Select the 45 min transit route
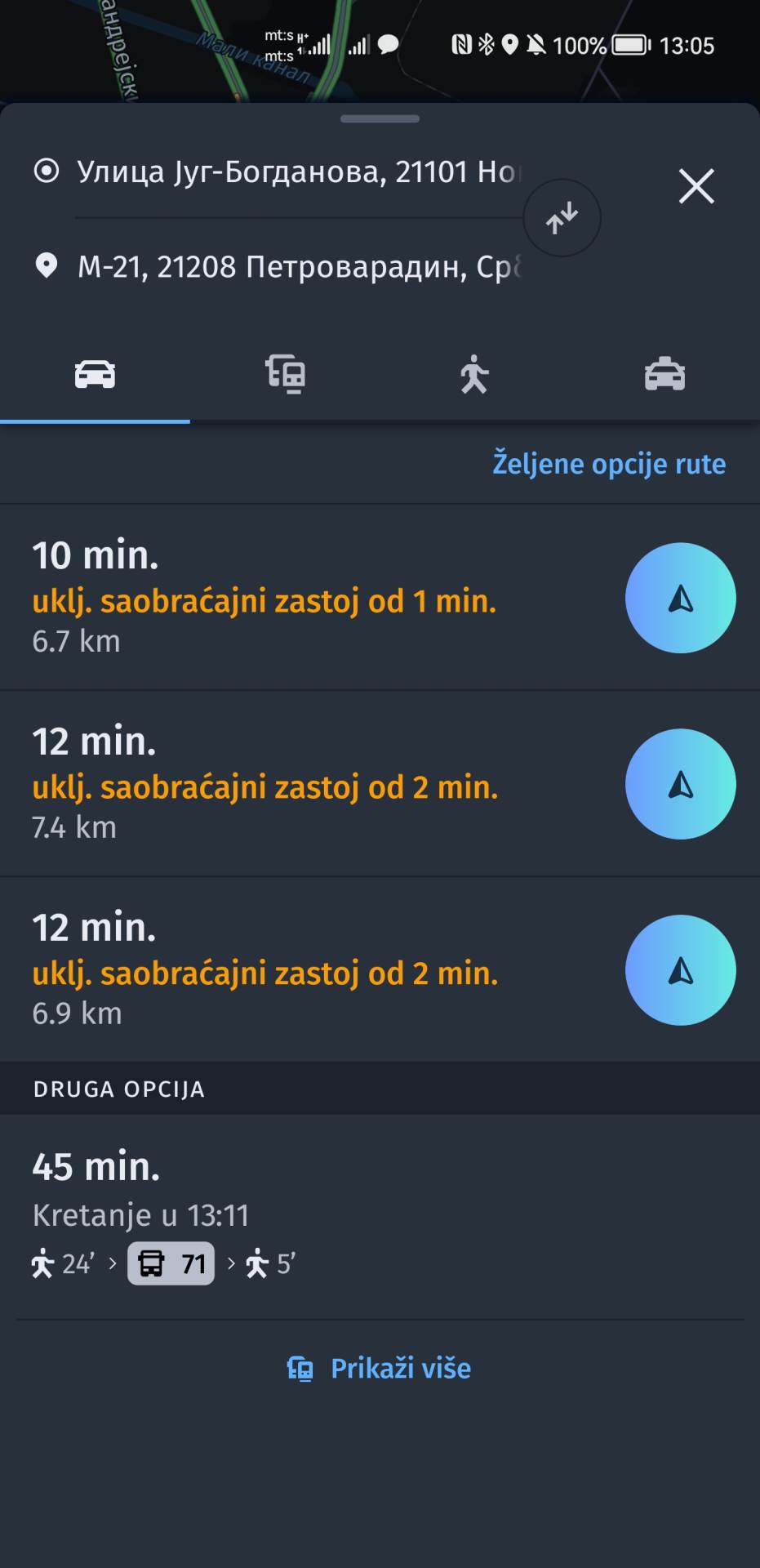This screenshot has width=760, height=1568. (x=327, y=1209)
